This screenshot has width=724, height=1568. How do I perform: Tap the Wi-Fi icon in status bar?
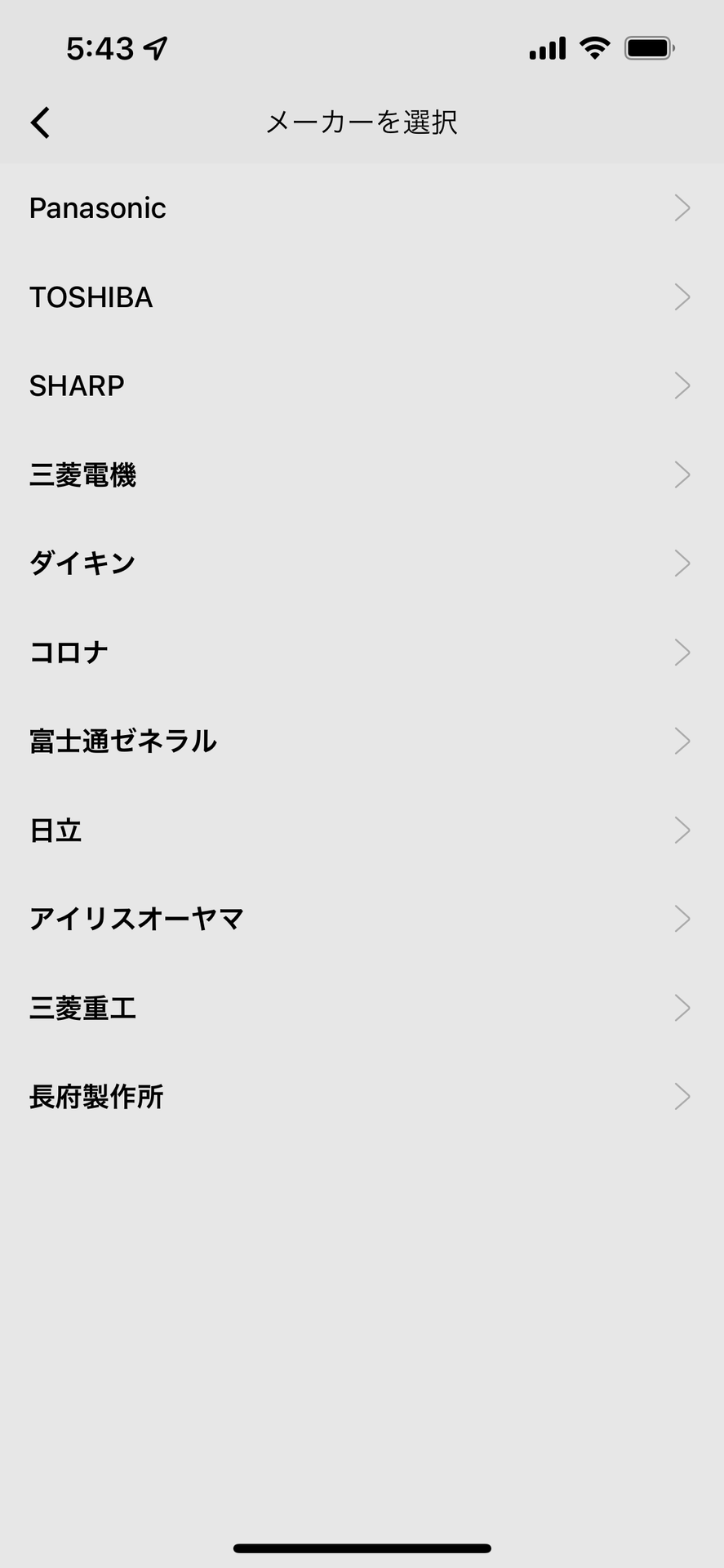click(594, 47)
